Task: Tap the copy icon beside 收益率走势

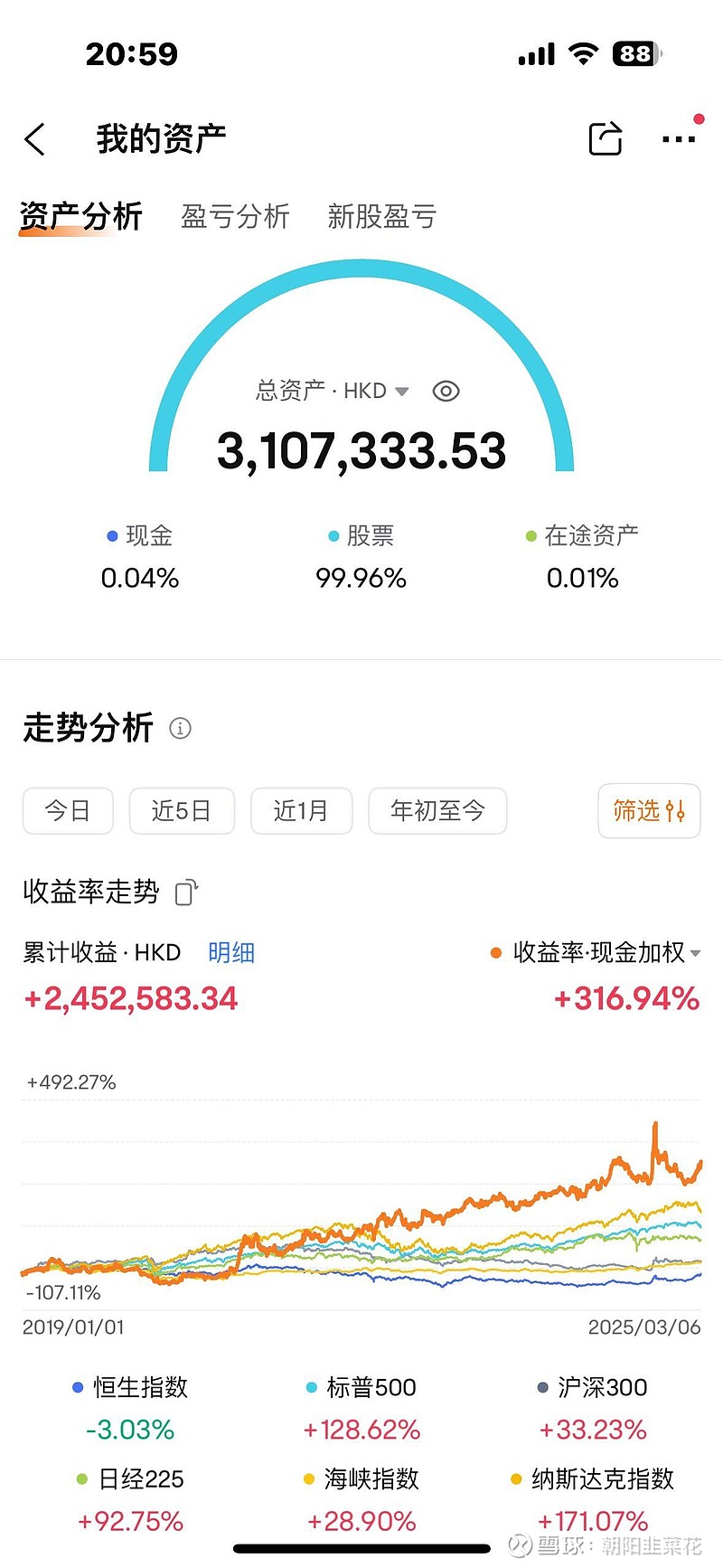Action: [x=186, y=892]
